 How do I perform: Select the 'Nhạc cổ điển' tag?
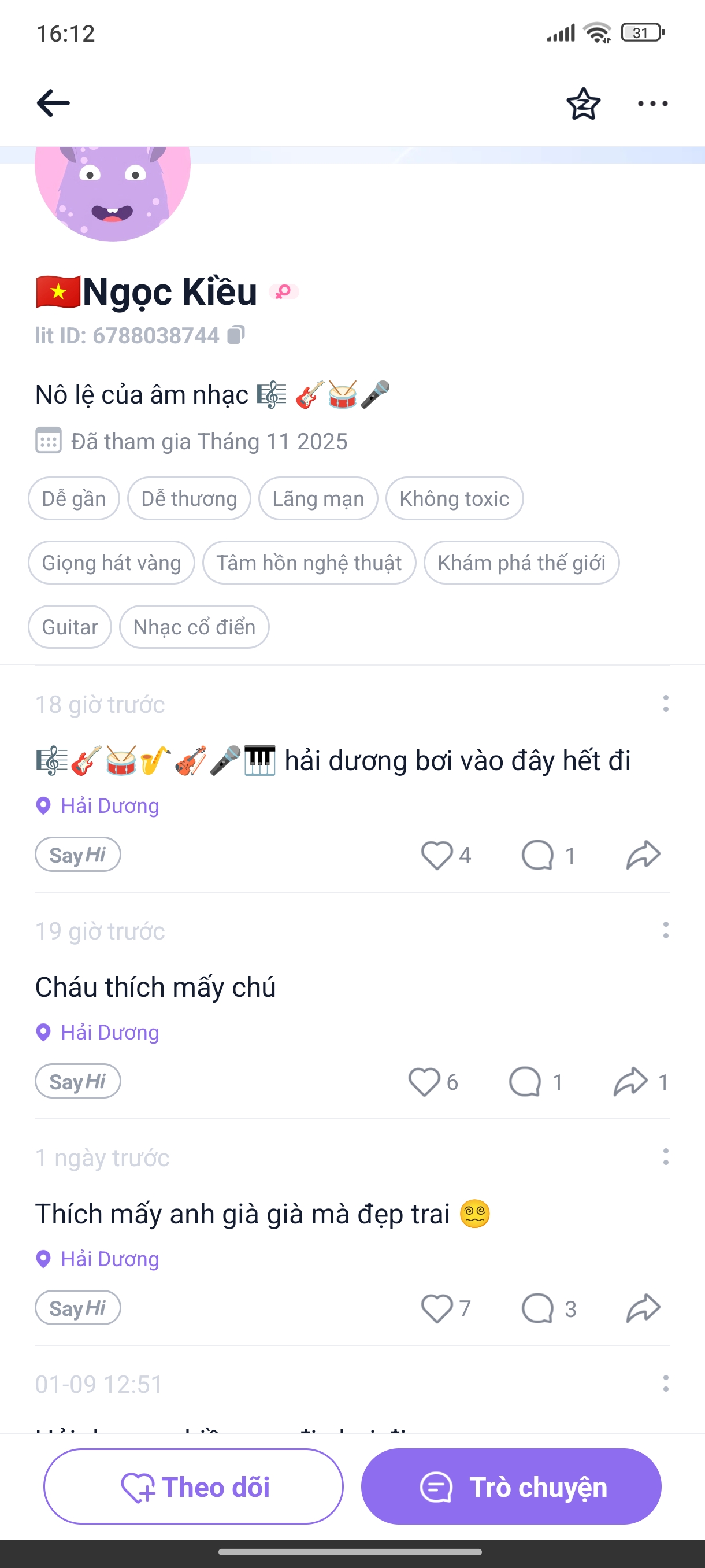pyautogui.click(x=194, y=626)
